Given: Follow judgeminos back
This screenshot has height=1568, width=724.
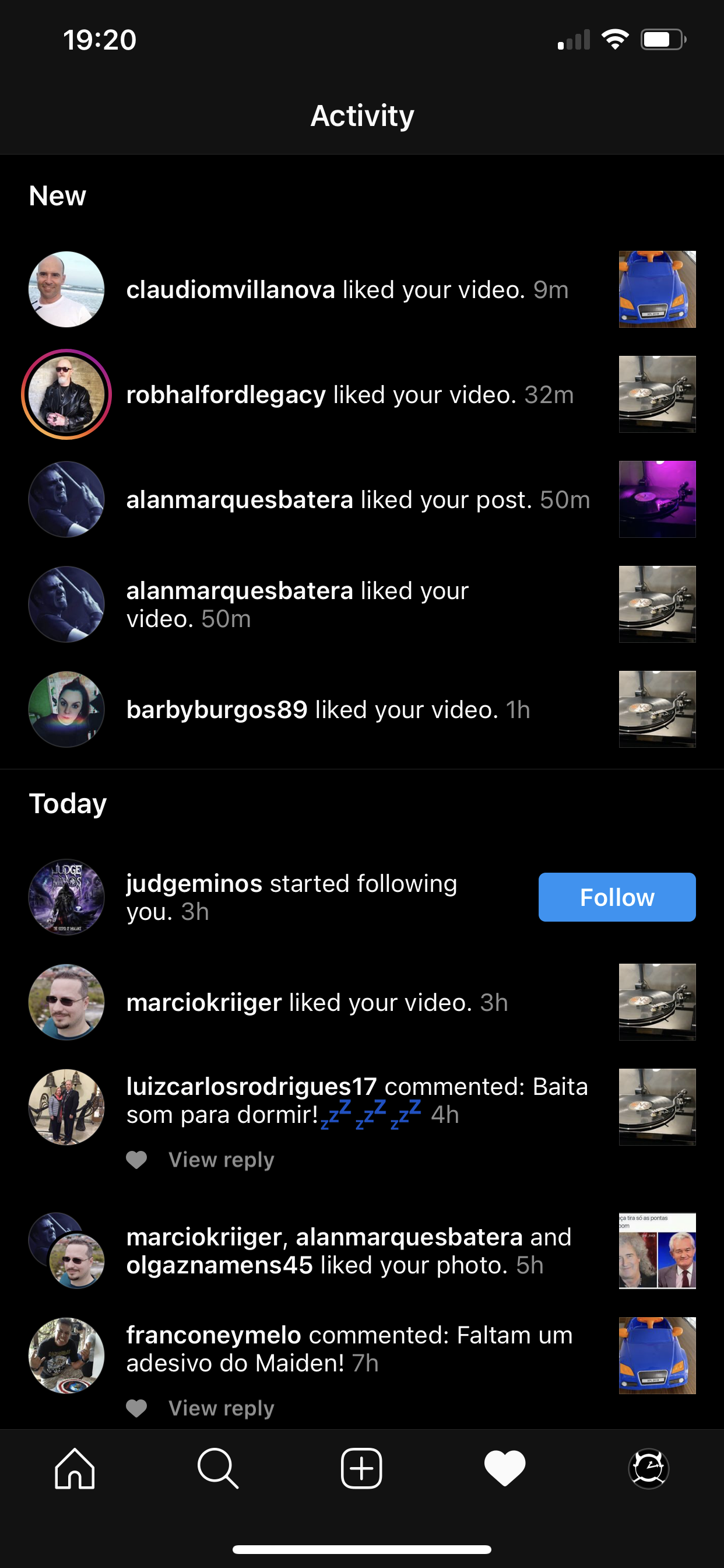Looking at the screenshot, I should (x=616, y=897).
